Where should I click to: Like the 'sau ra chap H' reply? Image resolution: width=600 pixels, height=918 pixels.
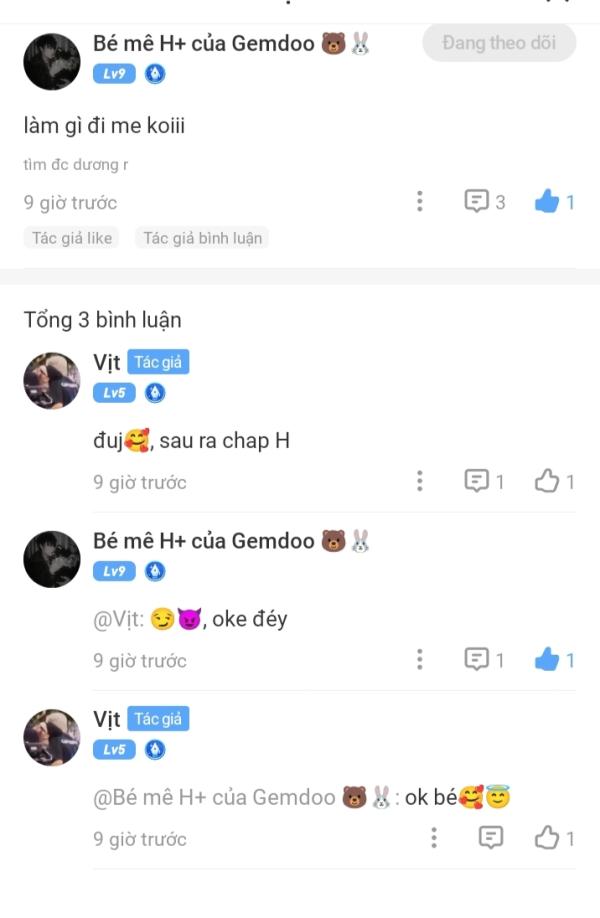click(547, 482)
